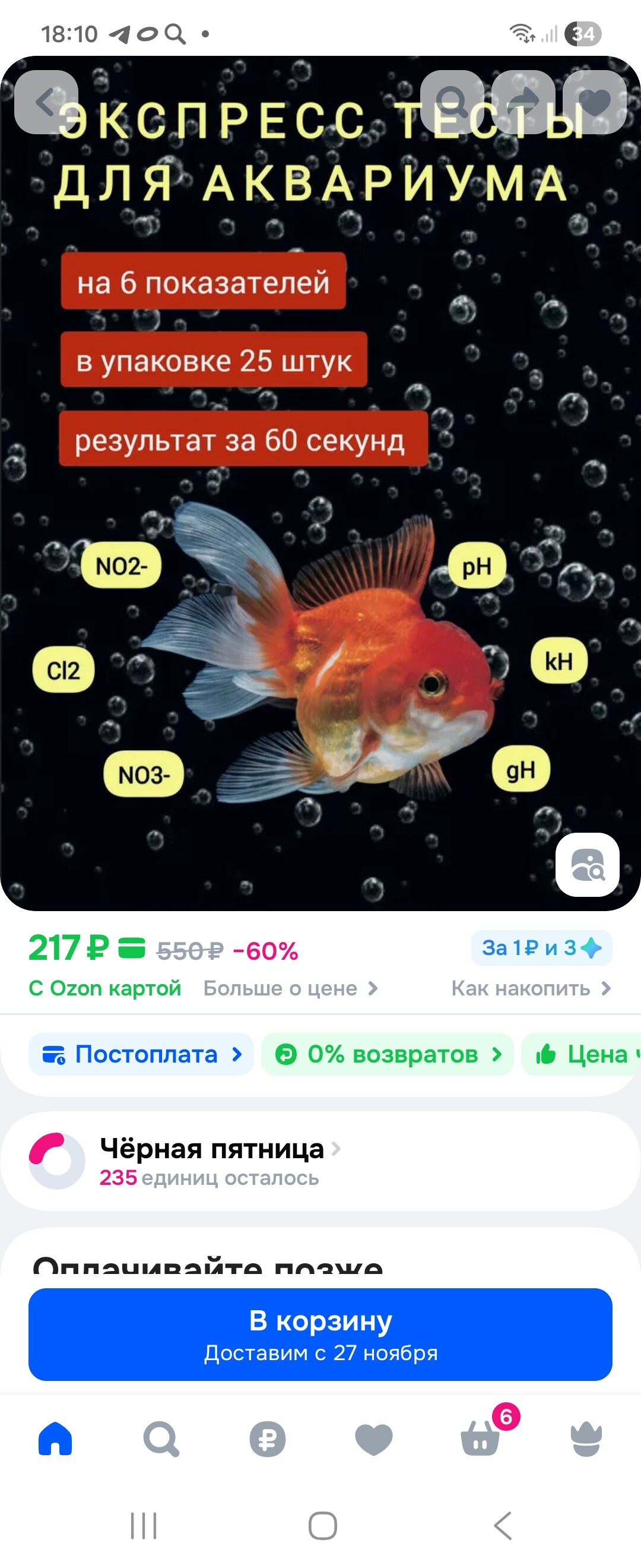Open the cart tab with 6 items
This screenshot has width=641, height=1568.
(x=480, y=1439)
